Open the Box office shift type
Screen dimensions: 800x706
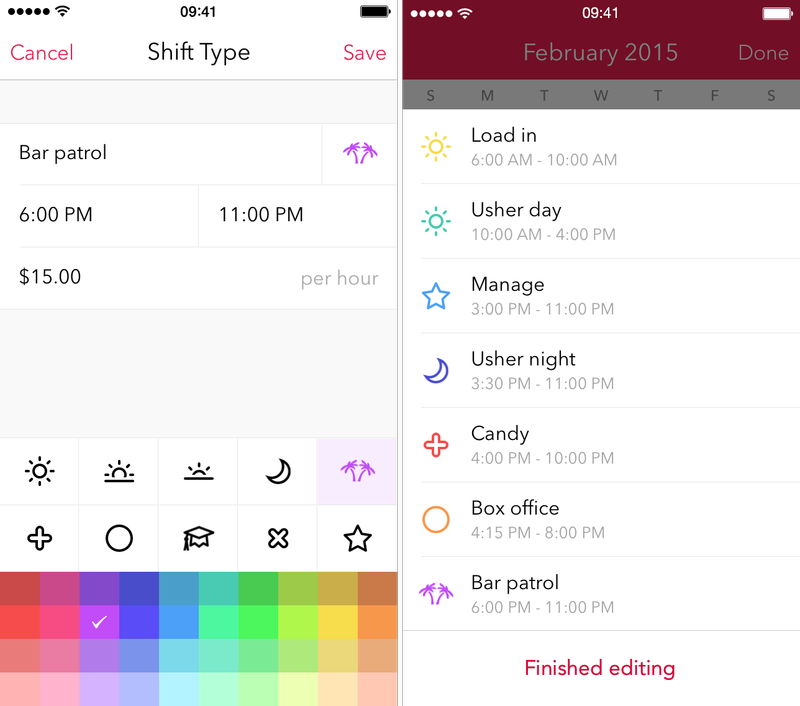click(x=600, y=519)
